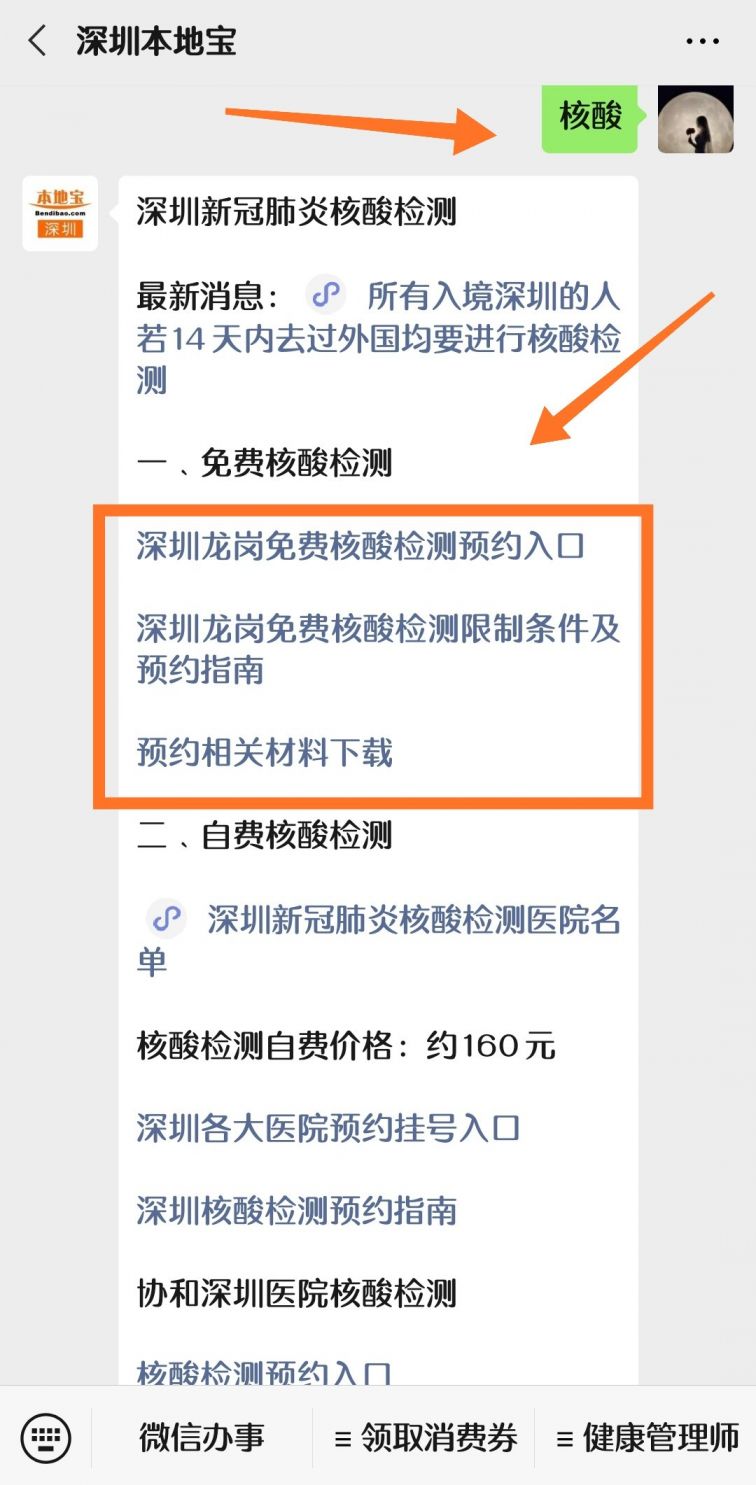The height and width of the screenshot is (1485, 756).
Task: Go back from 深圳本地宝 chat
Action: click(38, 42)
